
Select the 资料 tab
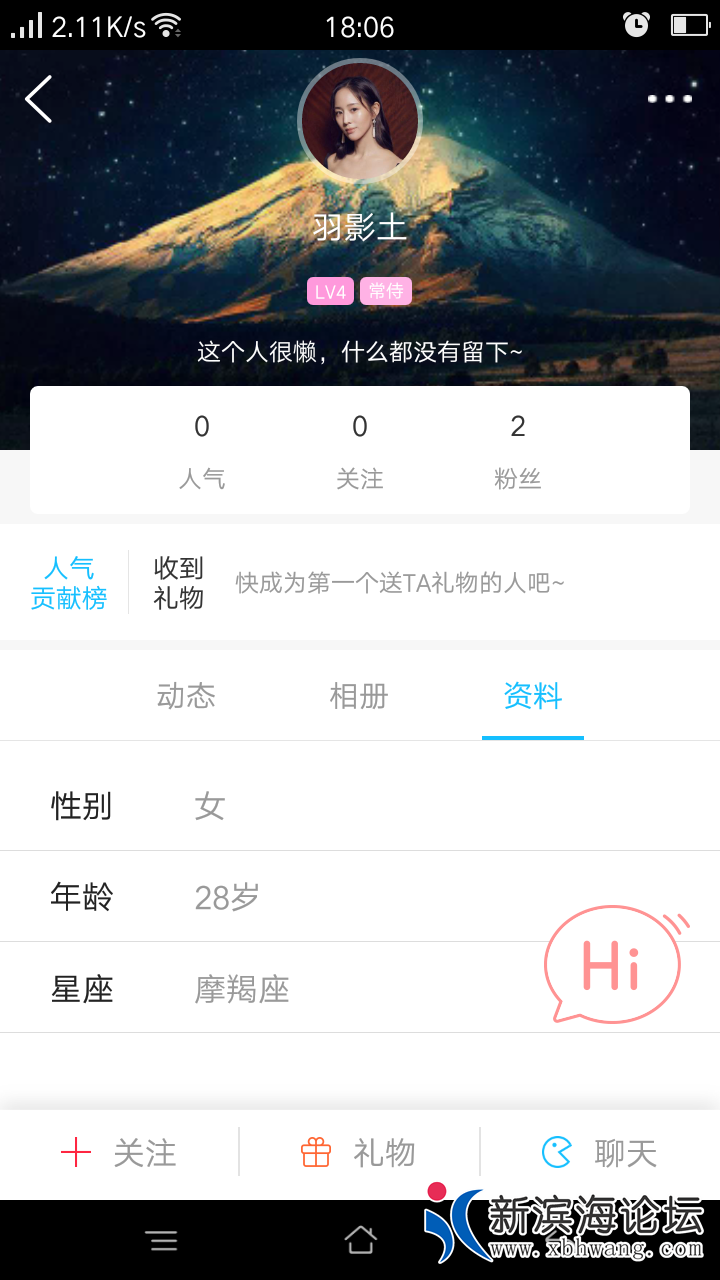click(x=533, y=696)
